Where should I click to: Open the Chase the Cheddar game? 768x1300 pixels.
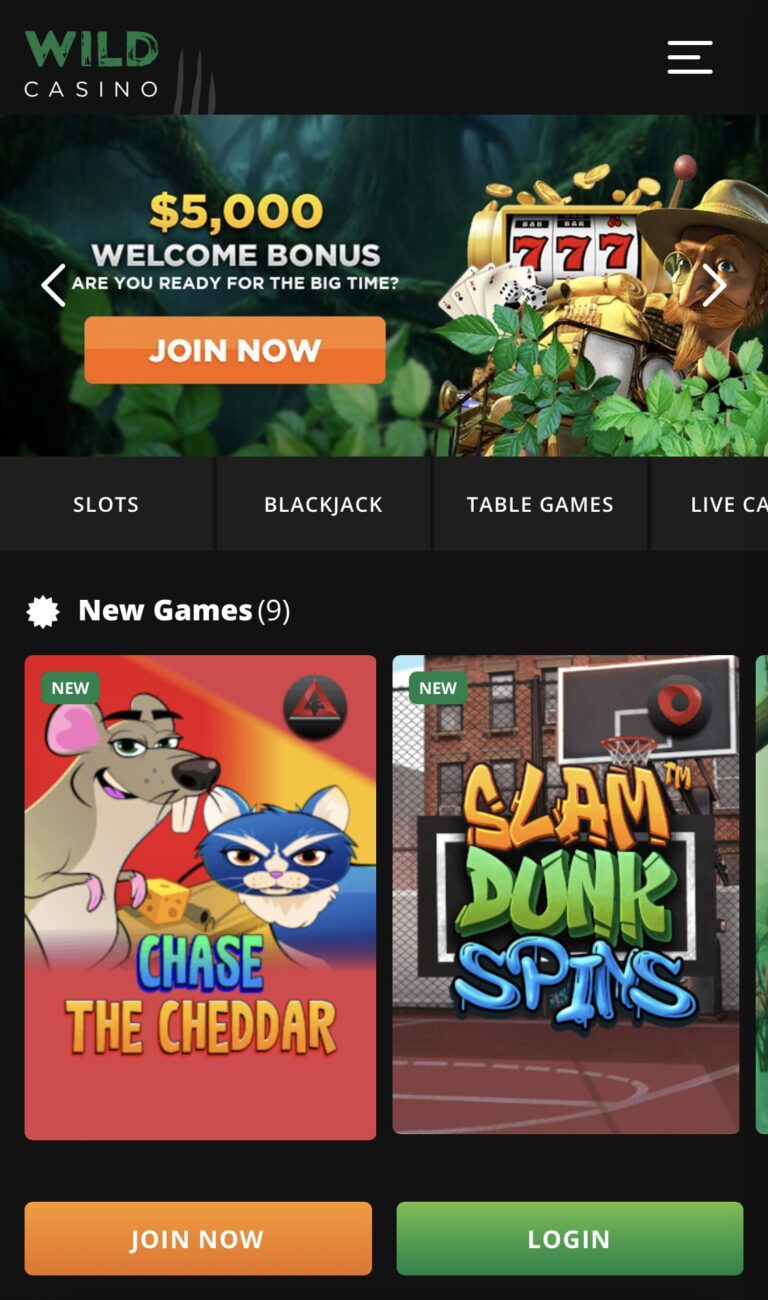click(x=200, y=897)
